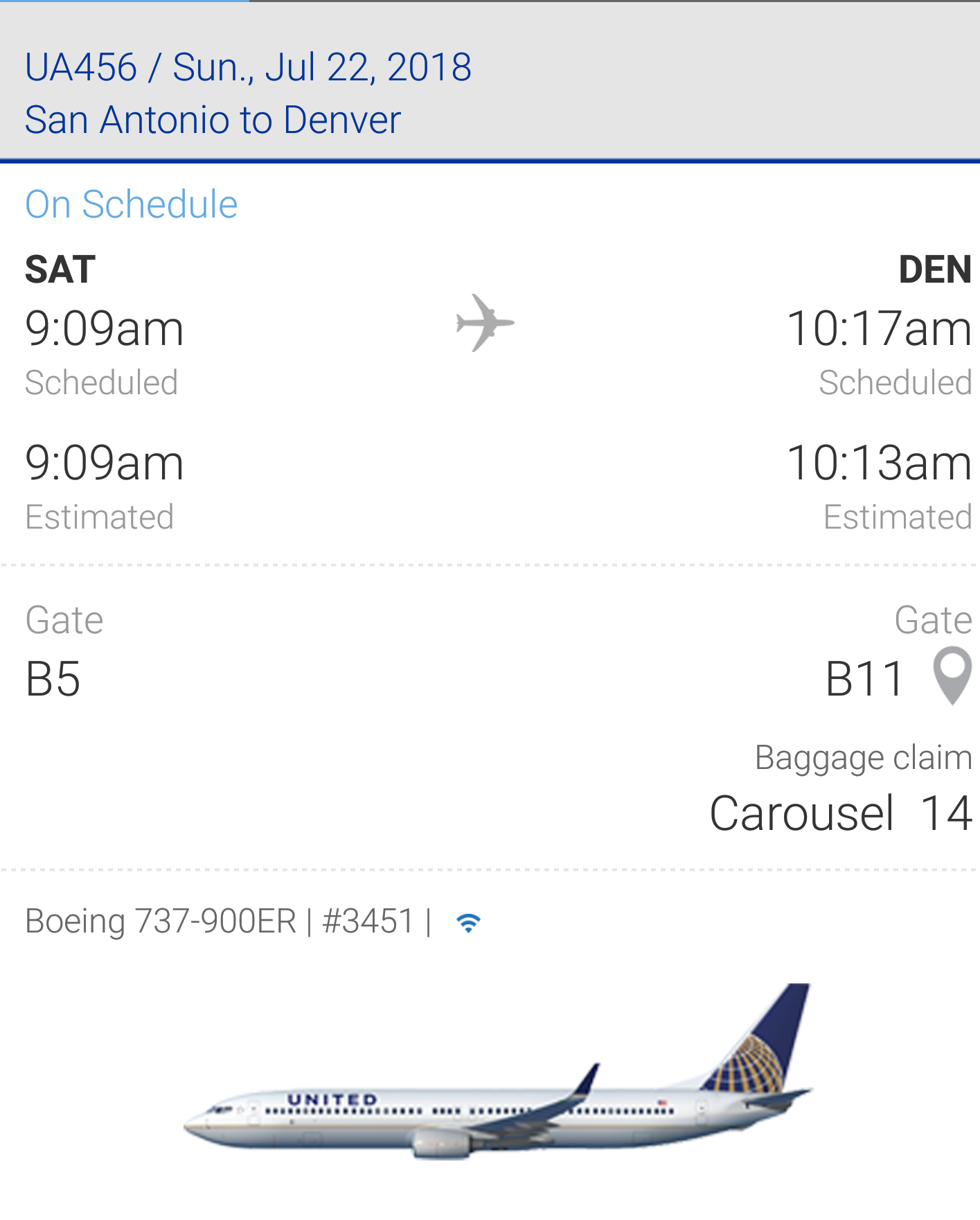Open the map pin next to gate B11
Viewport: 980px width, 1220px height.
coord(952,675)
